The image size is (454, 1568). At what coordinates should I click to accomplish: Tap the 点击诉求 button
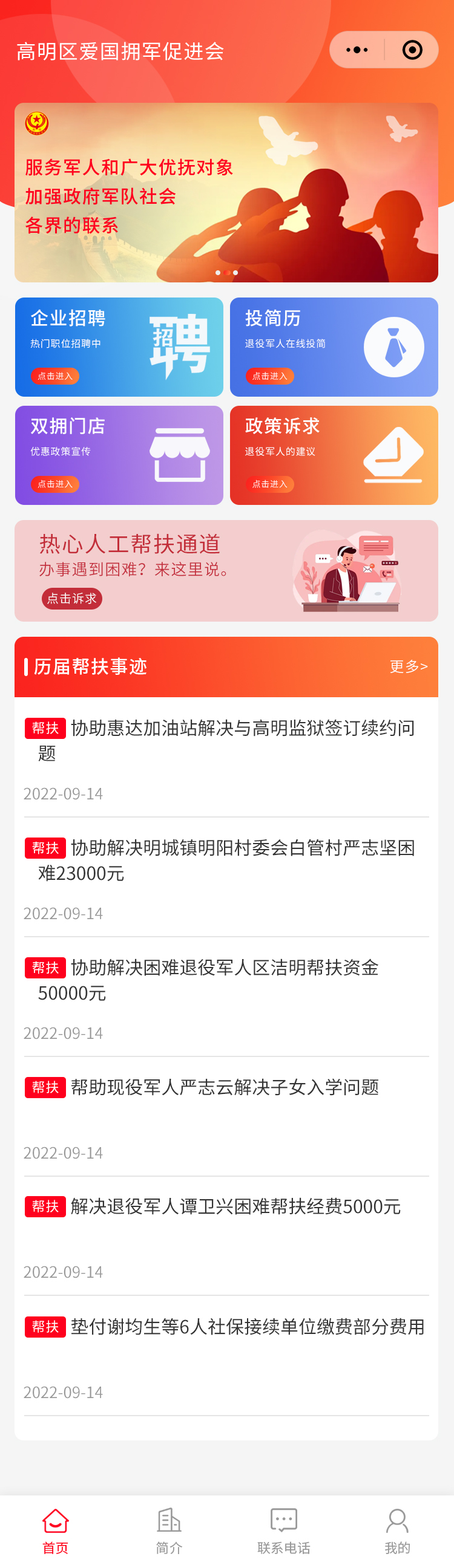(x=72, y=598)
